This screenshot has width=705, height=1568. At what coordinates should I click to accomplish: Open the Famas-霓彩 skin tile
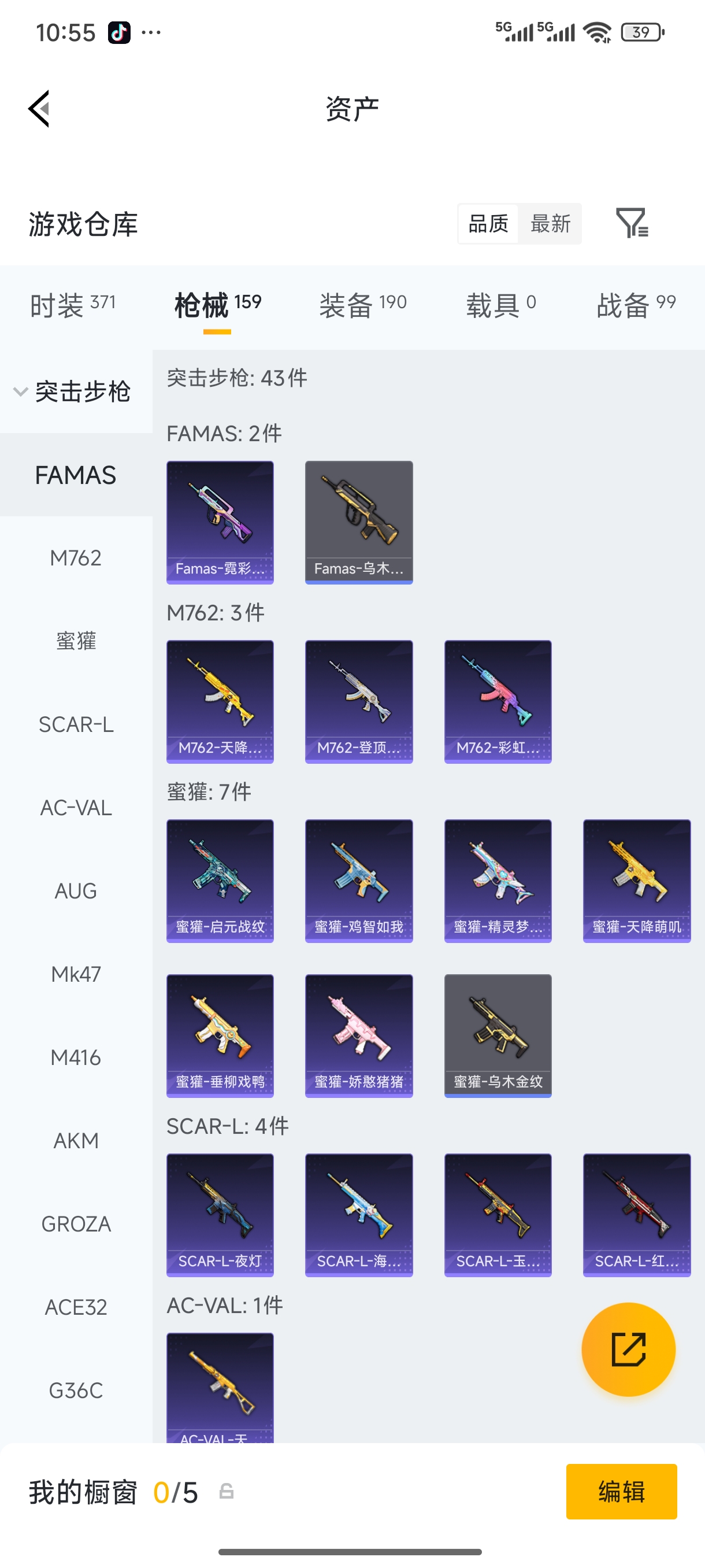click(220, 522)
